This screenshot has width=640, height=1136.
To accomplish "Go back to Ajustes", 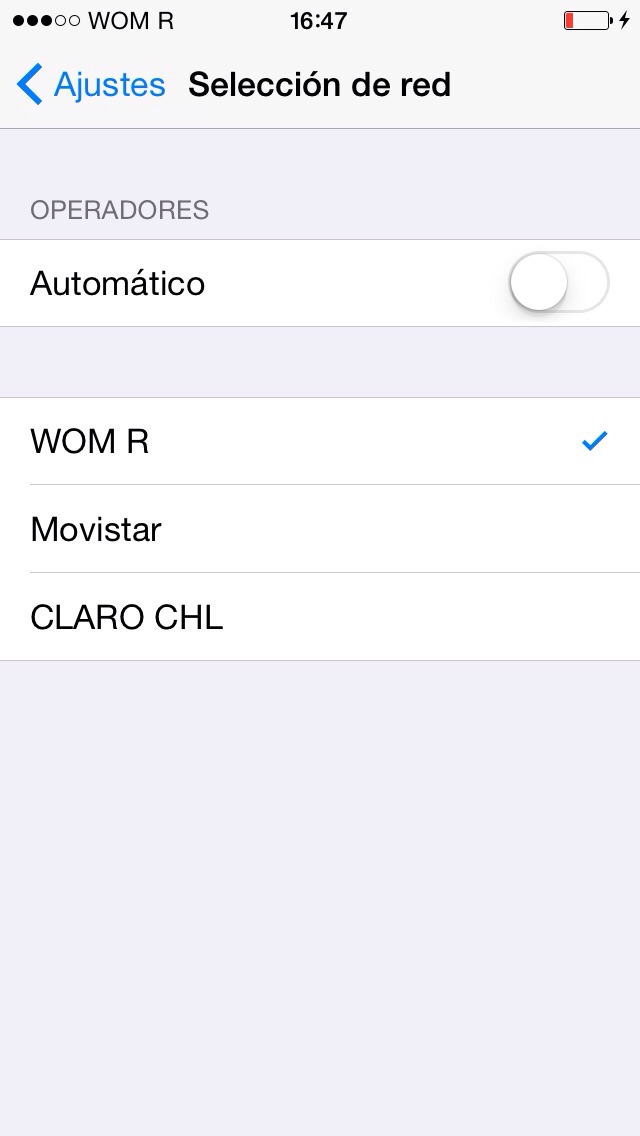I will (92, 85).
